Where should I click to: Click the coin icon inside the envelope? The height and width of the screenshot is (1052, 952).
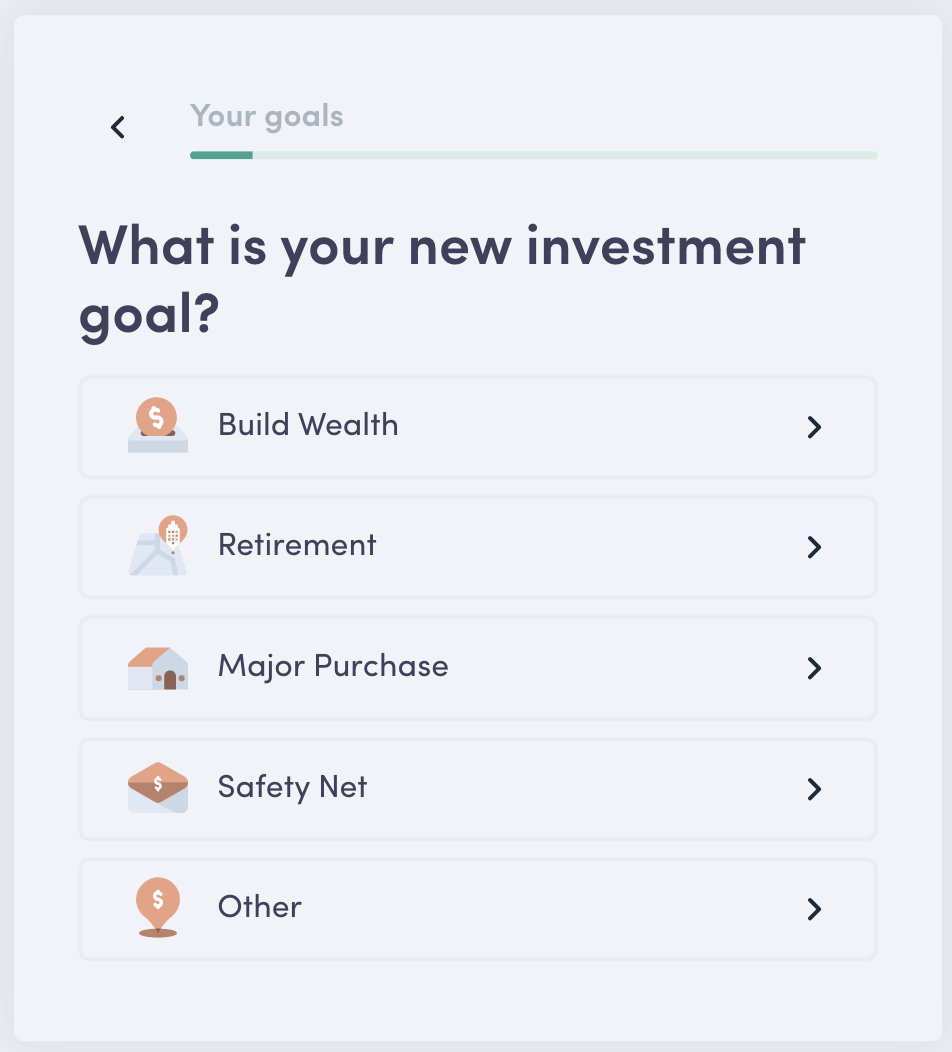[157, 782]
